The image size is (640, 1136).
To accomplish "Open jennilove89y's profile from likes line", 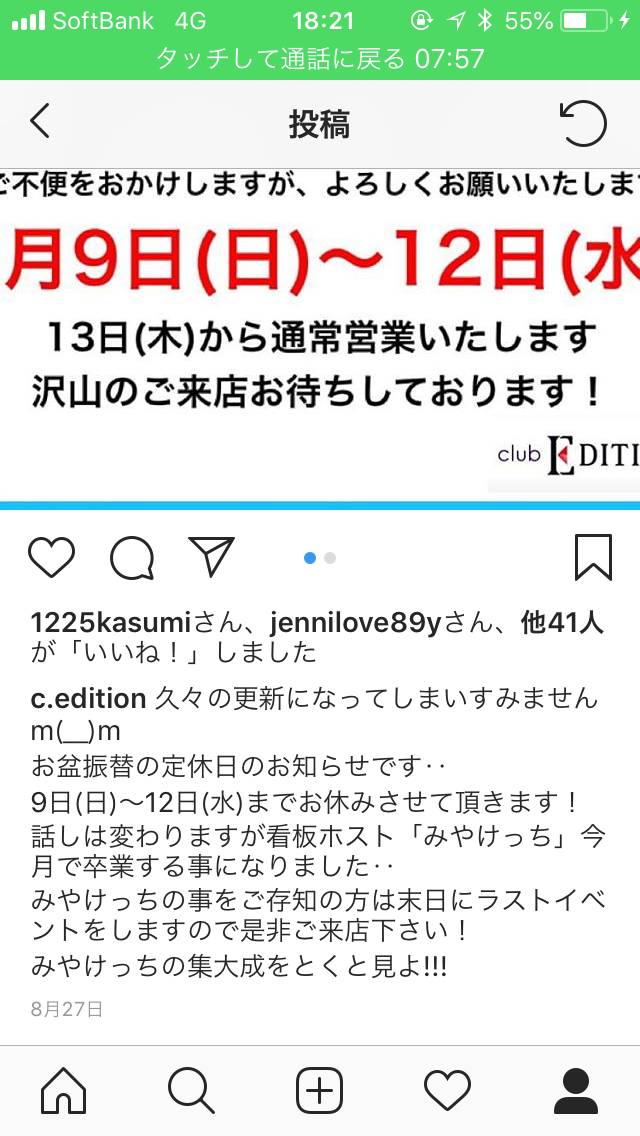I will 356,622.
